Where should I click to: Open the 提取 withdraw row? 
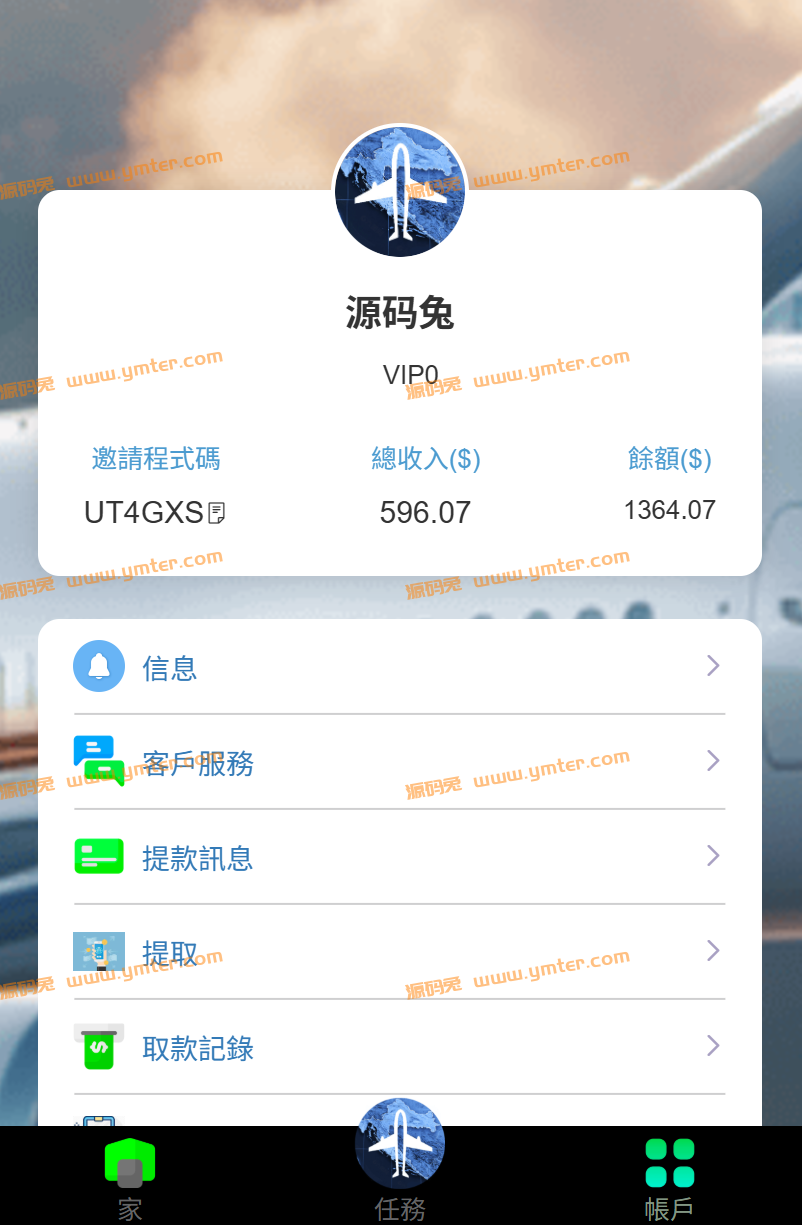coord(398,952)
